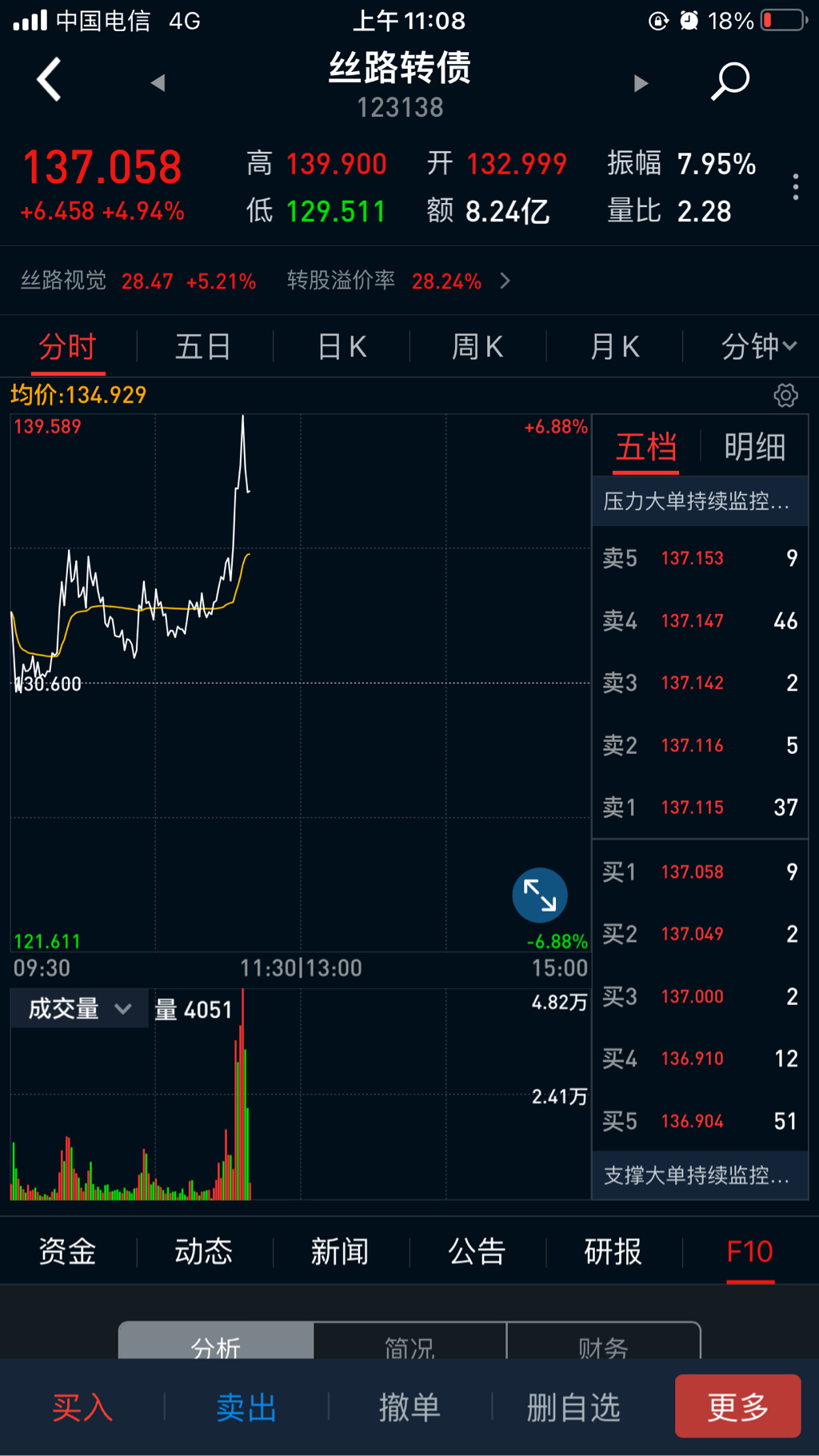Open chart settings gear icon
This screenshot has width=819, height=1456.
pos(785,395)
